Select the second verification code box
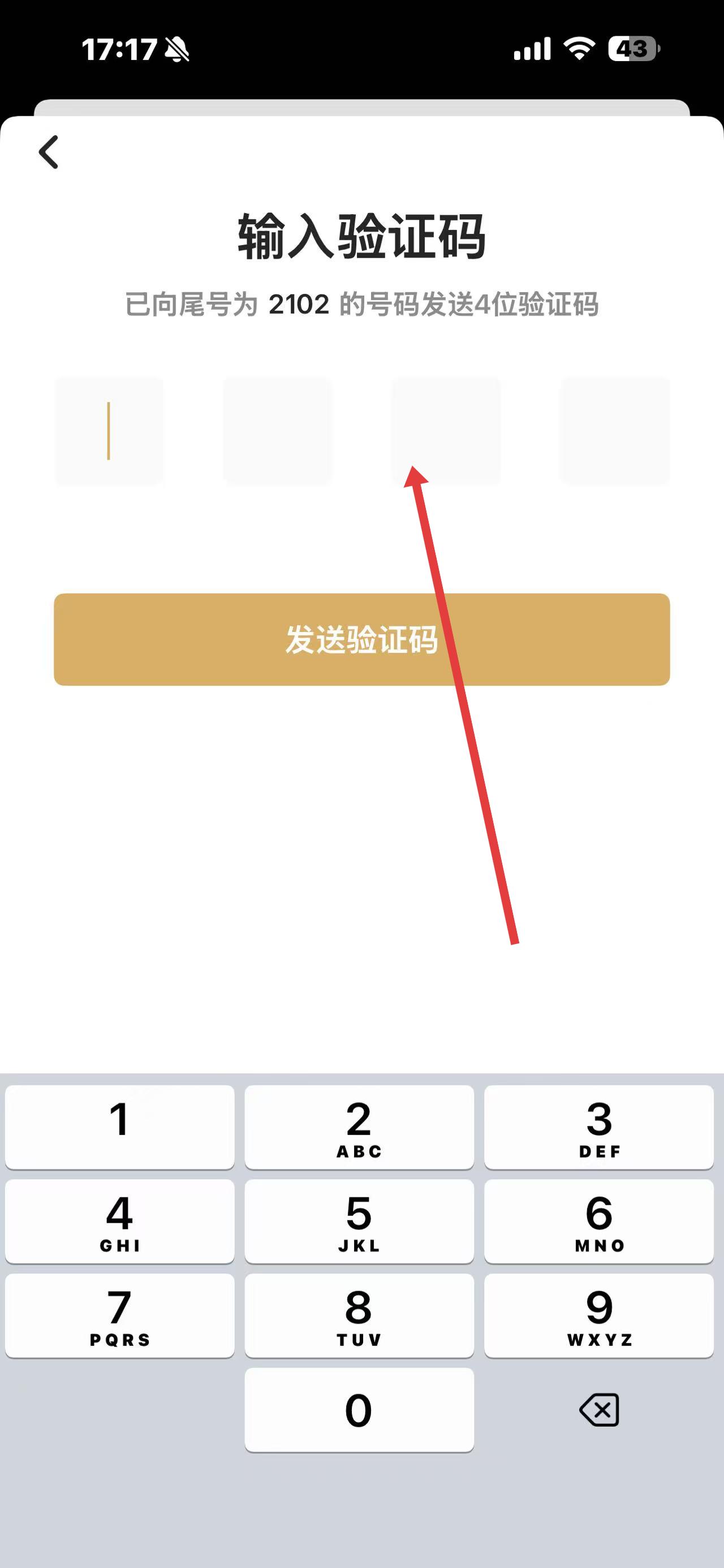 tap(278, 430)
